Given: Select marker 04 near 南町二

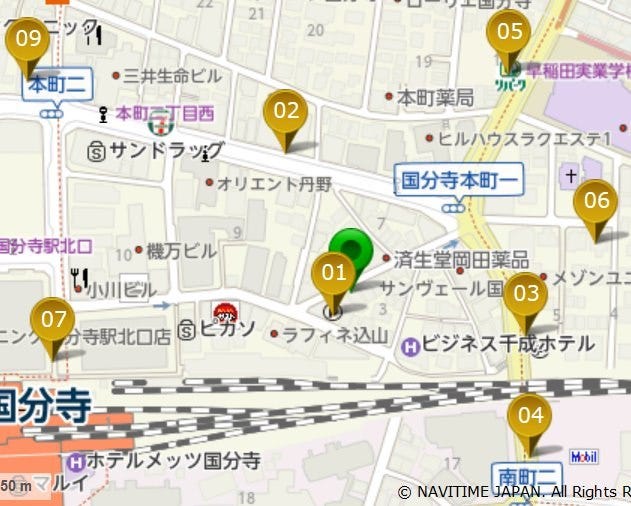Looking at the screenshot, I should click(529, 415).
